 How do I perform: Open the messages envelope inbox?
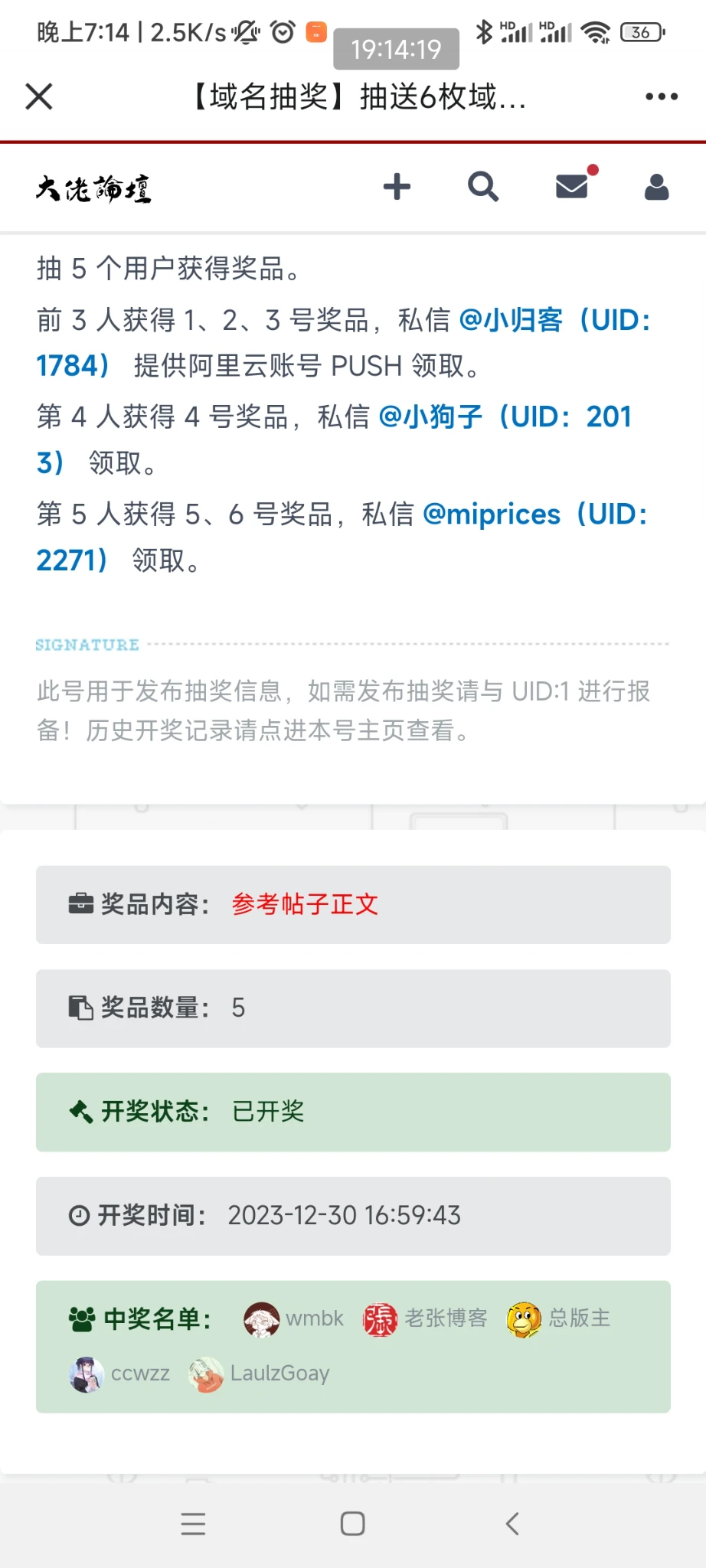point(572,186)
